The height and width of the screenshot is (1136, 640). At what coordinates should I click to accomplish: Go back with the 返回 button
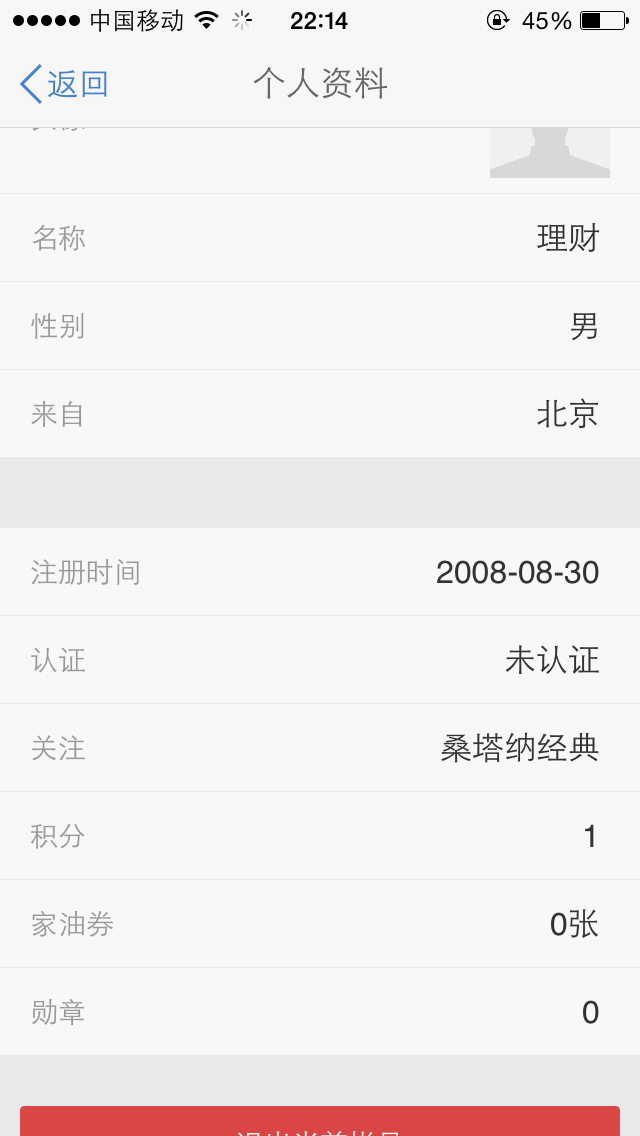coord(64,84)
